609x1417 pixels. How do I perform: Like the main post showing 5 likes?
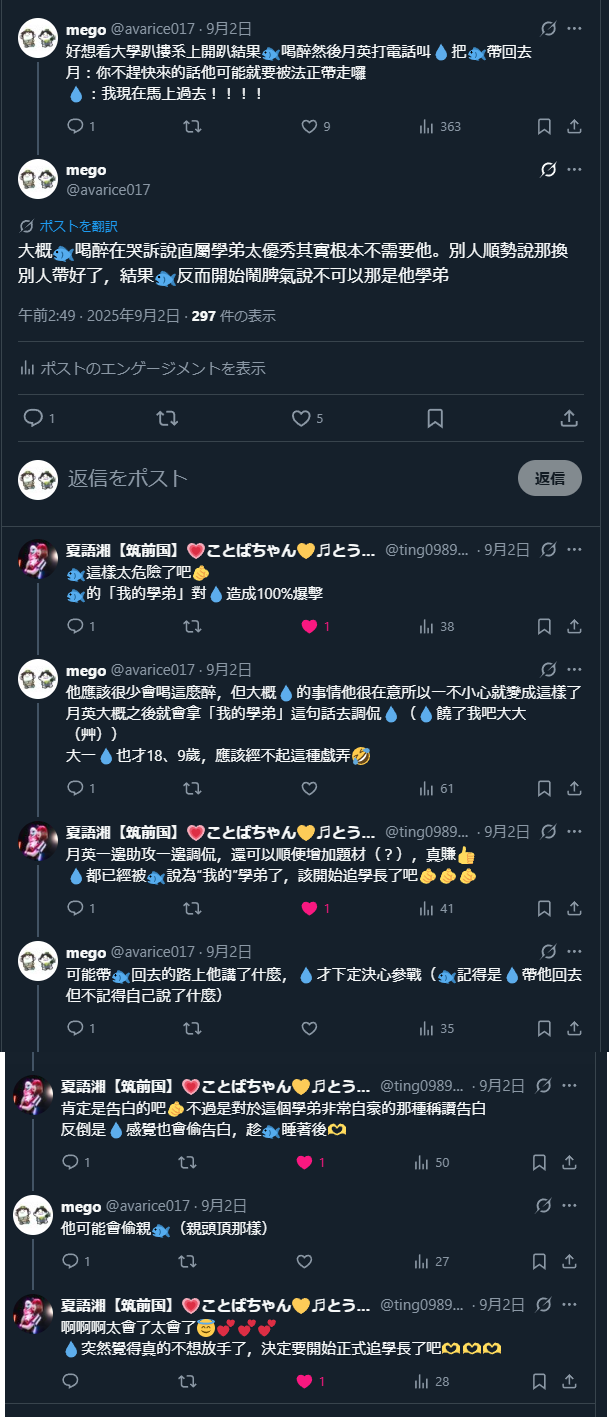tap(301, 418)
